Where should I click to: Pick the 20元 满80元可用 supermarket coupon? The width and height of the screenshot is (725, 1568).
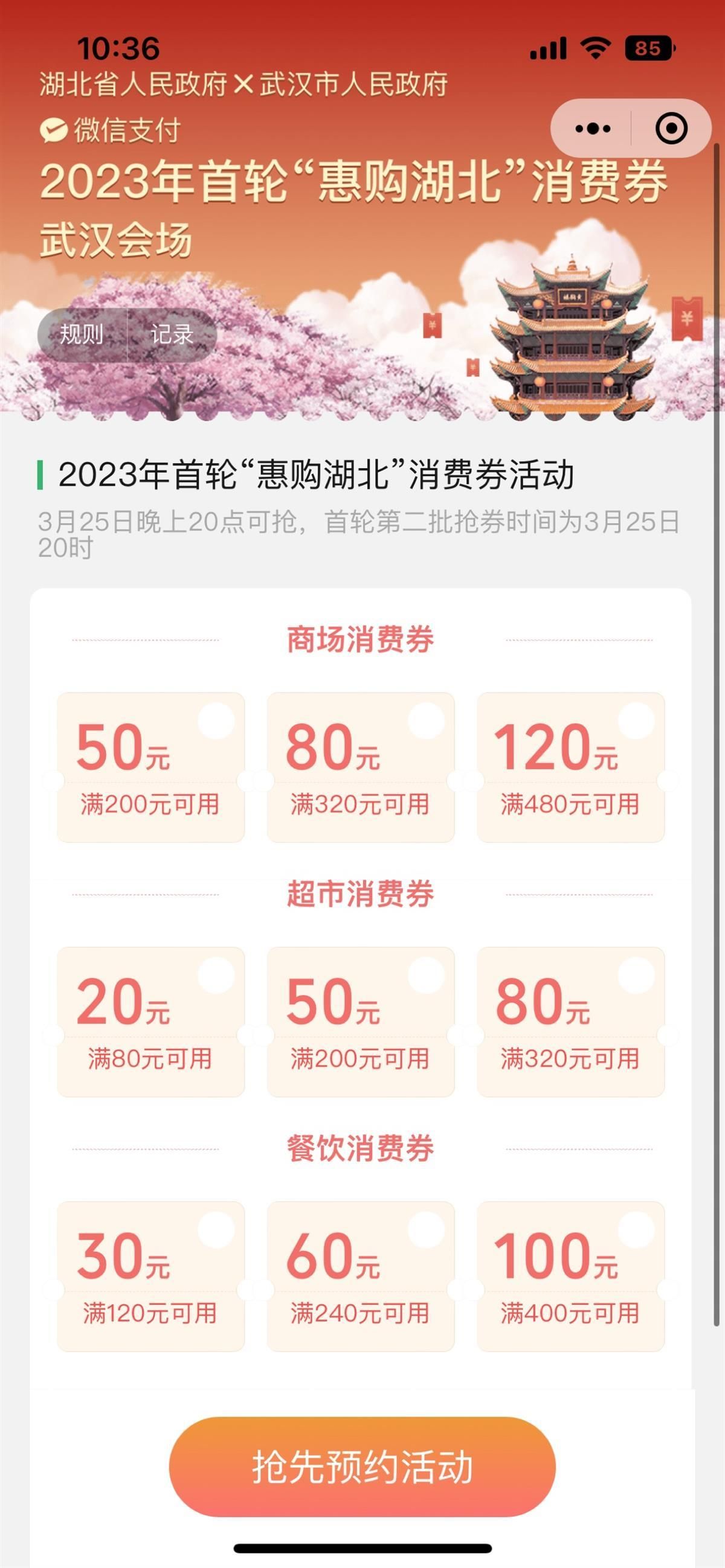tap(150, 1022)
